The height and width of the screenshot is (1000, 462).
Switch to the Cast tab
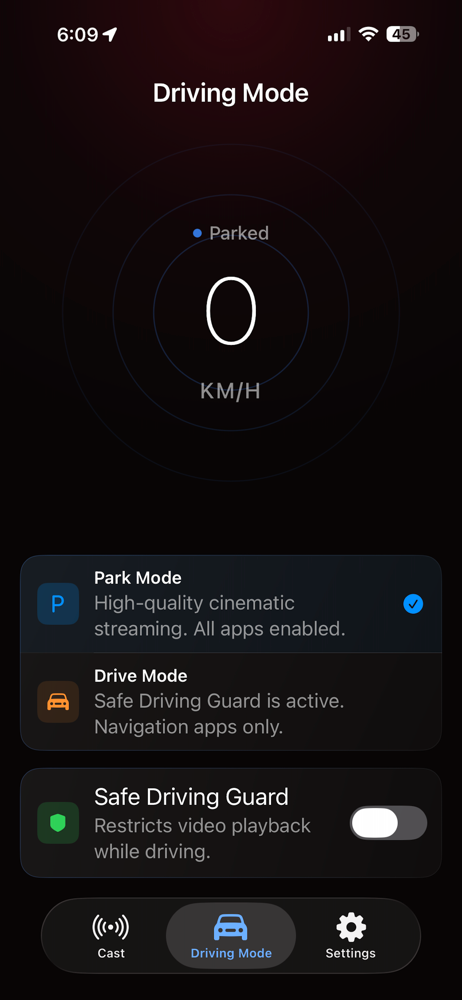(x=111, y=936)
